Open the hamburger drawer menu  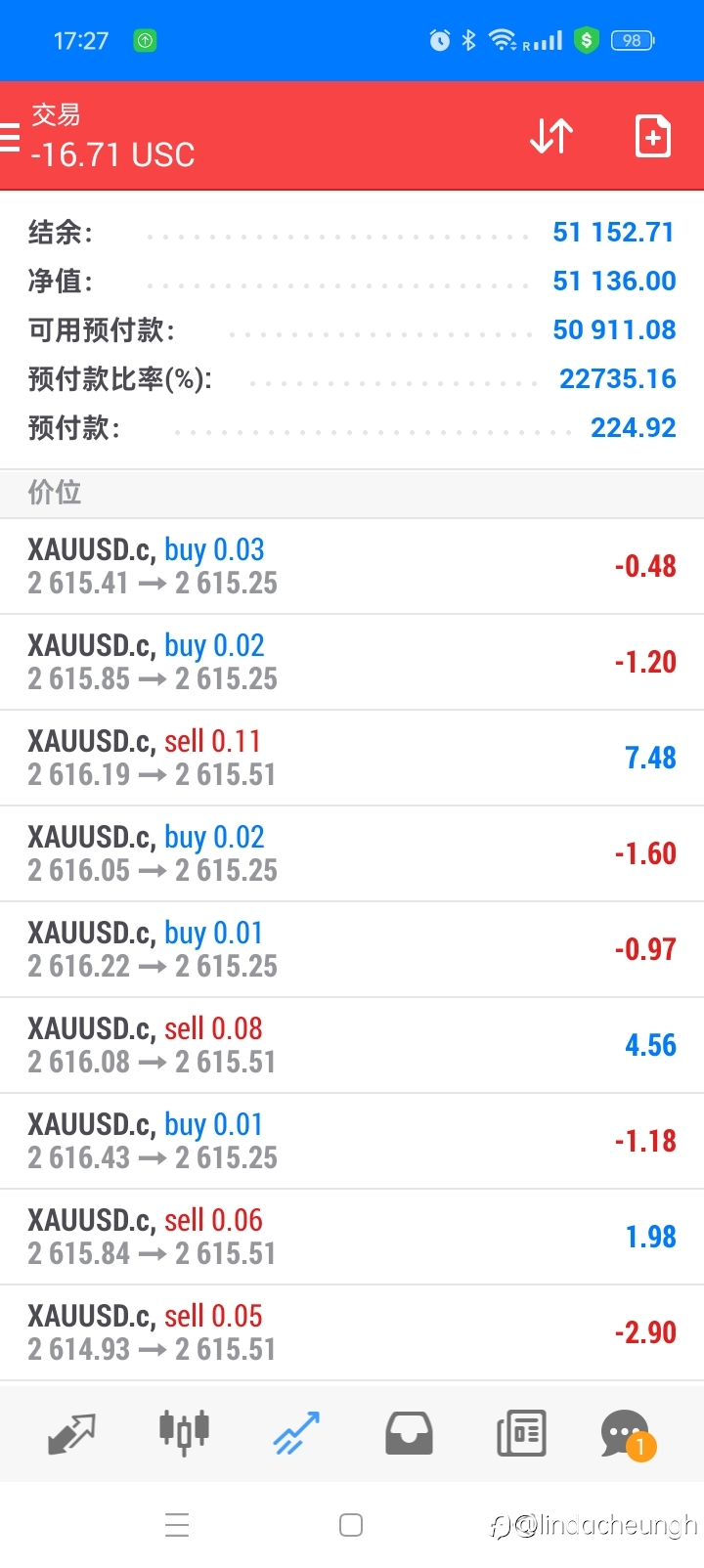coord(9,136)
